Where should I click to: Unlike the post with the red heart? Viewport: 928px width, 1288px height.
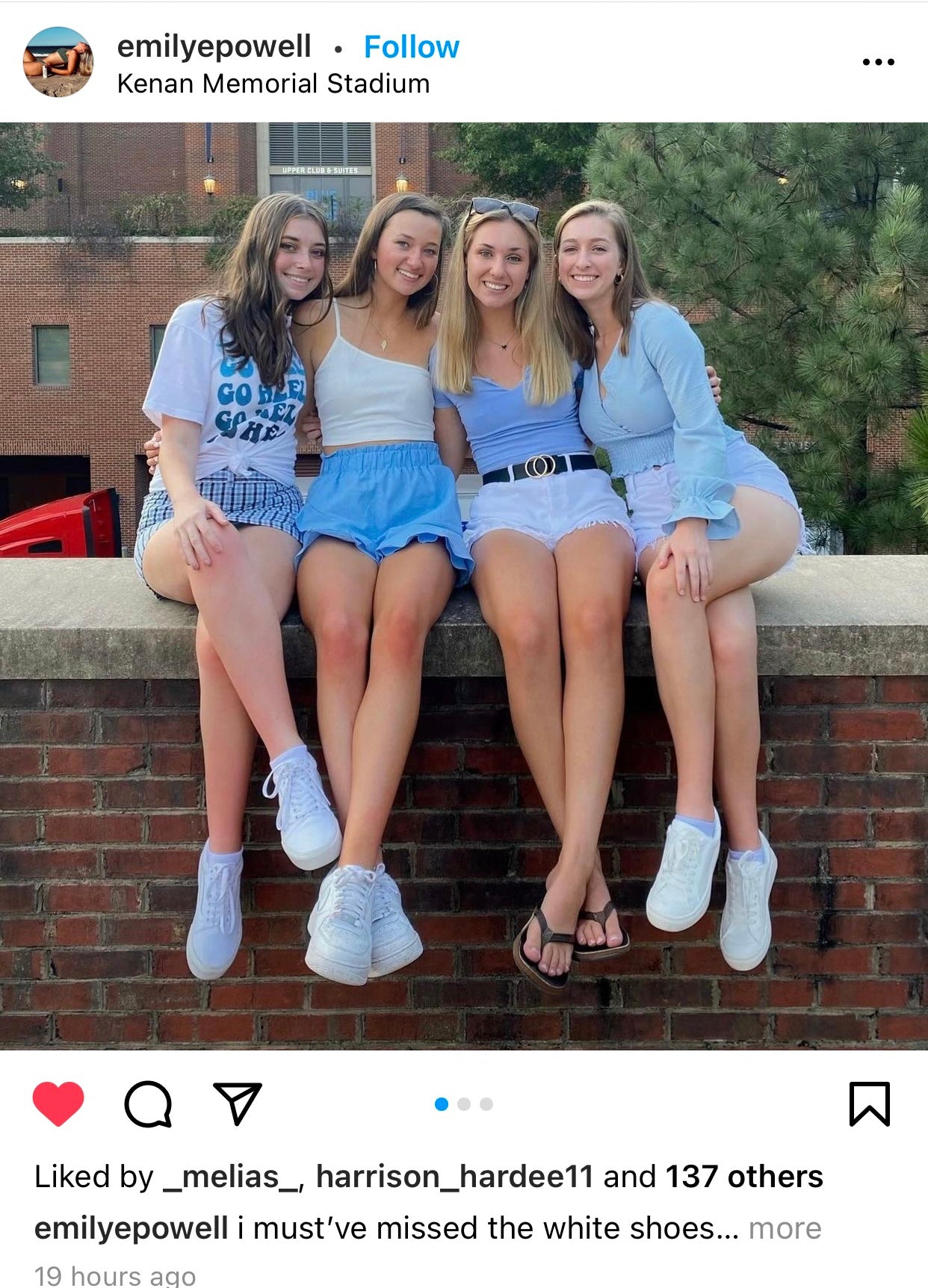[x=58, y=1103]
